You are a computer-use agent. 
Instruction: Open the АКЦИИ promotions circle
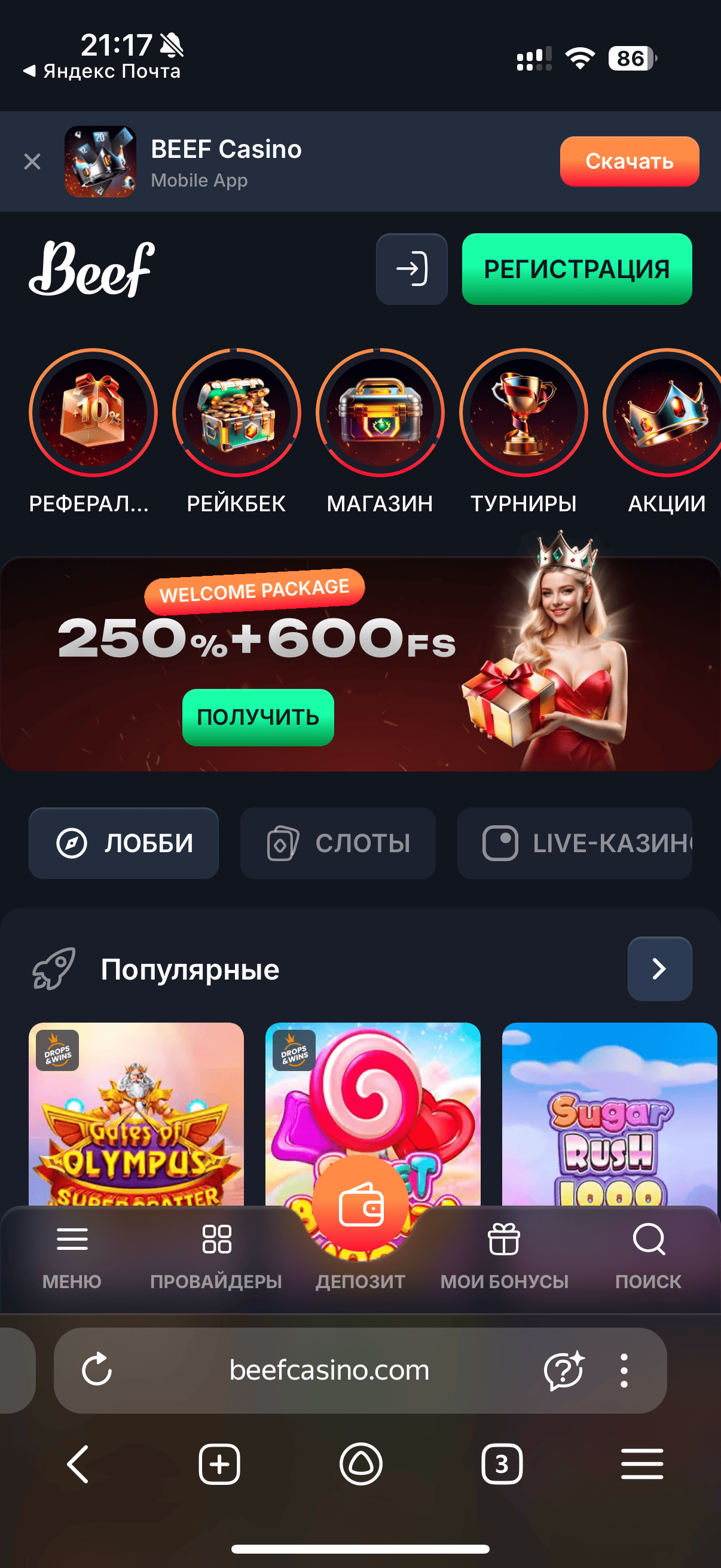coord(665,413)
